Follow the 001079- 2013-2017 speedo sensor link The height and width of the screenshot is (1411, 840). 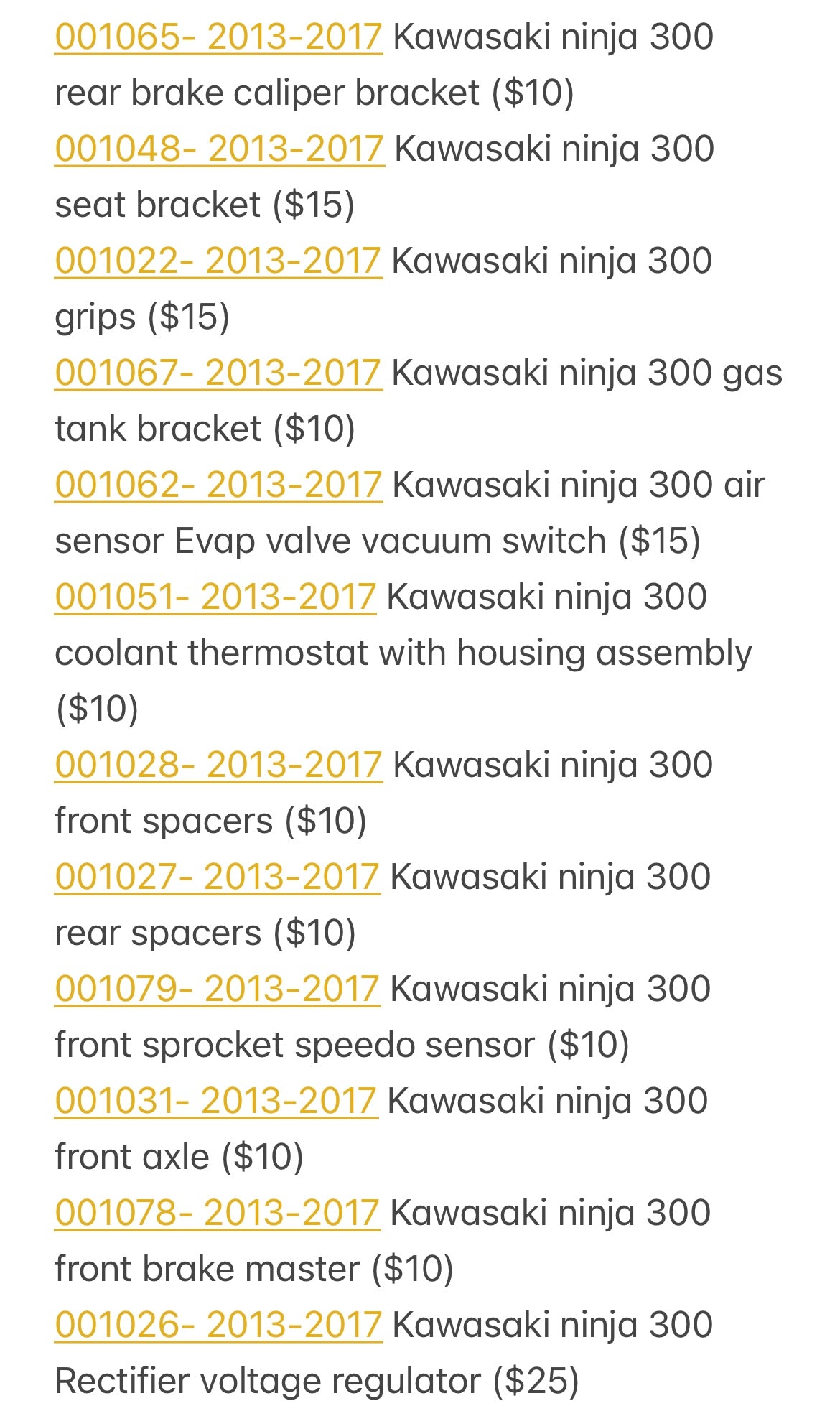click(217, 989)
